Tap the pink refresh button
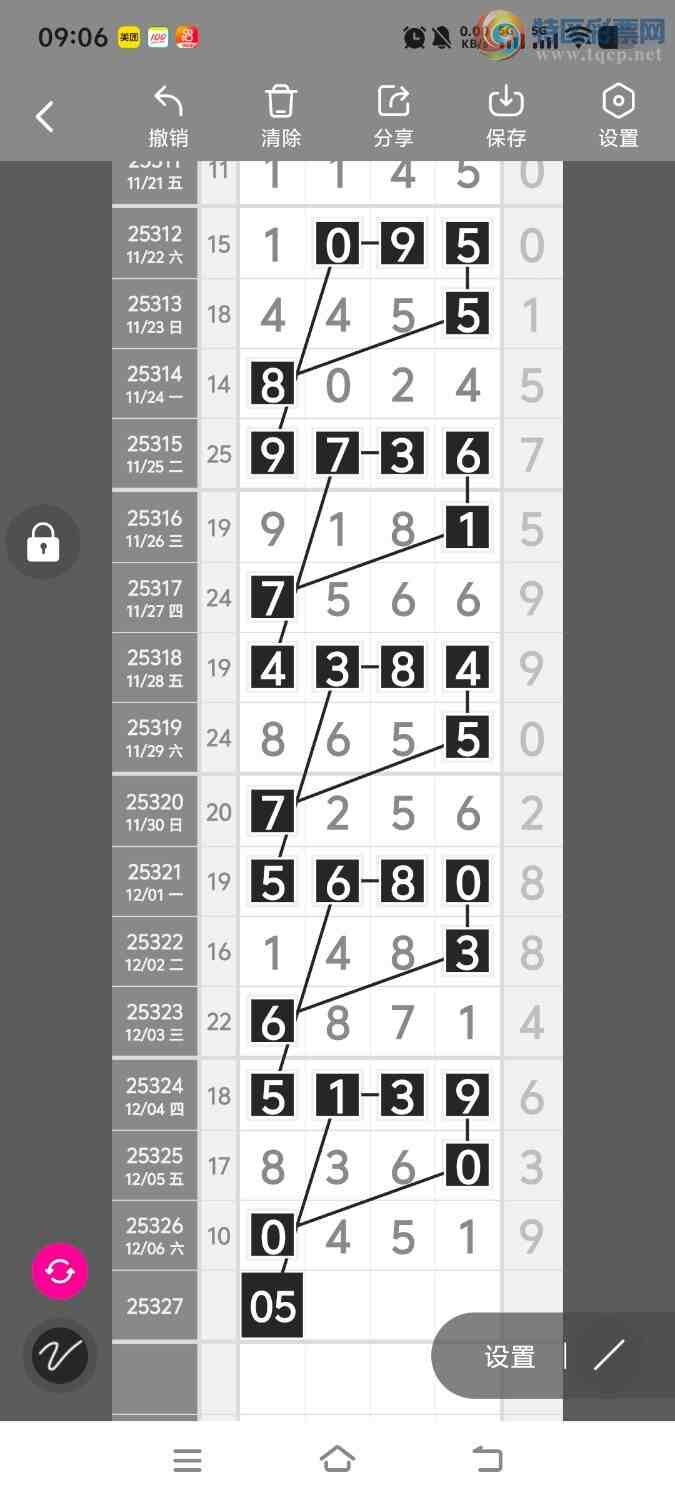Image resolution: width=675 pixels, height=1500 pixels. (x=60, y=1271)
